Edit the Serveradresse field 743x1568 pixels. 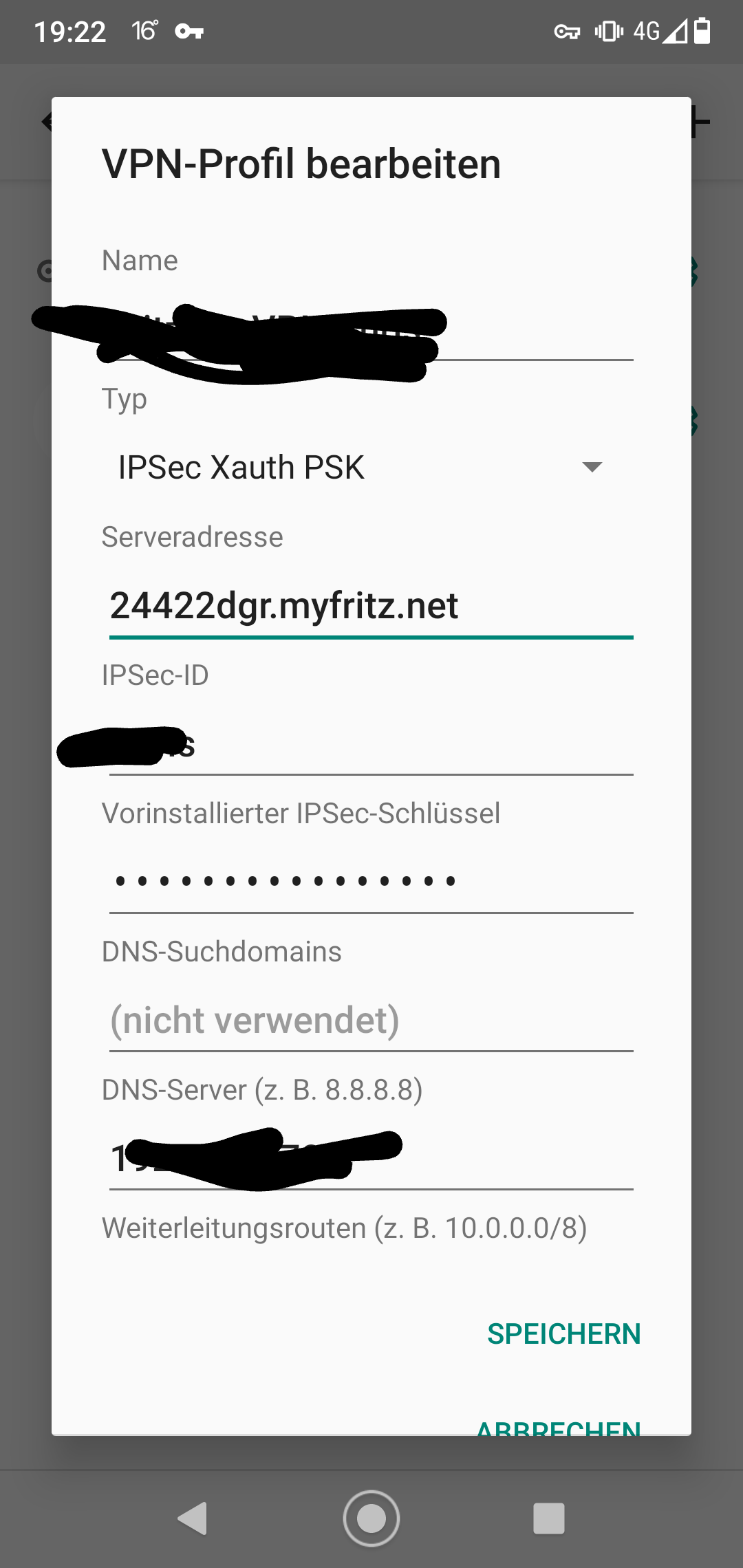coord(371,607)
